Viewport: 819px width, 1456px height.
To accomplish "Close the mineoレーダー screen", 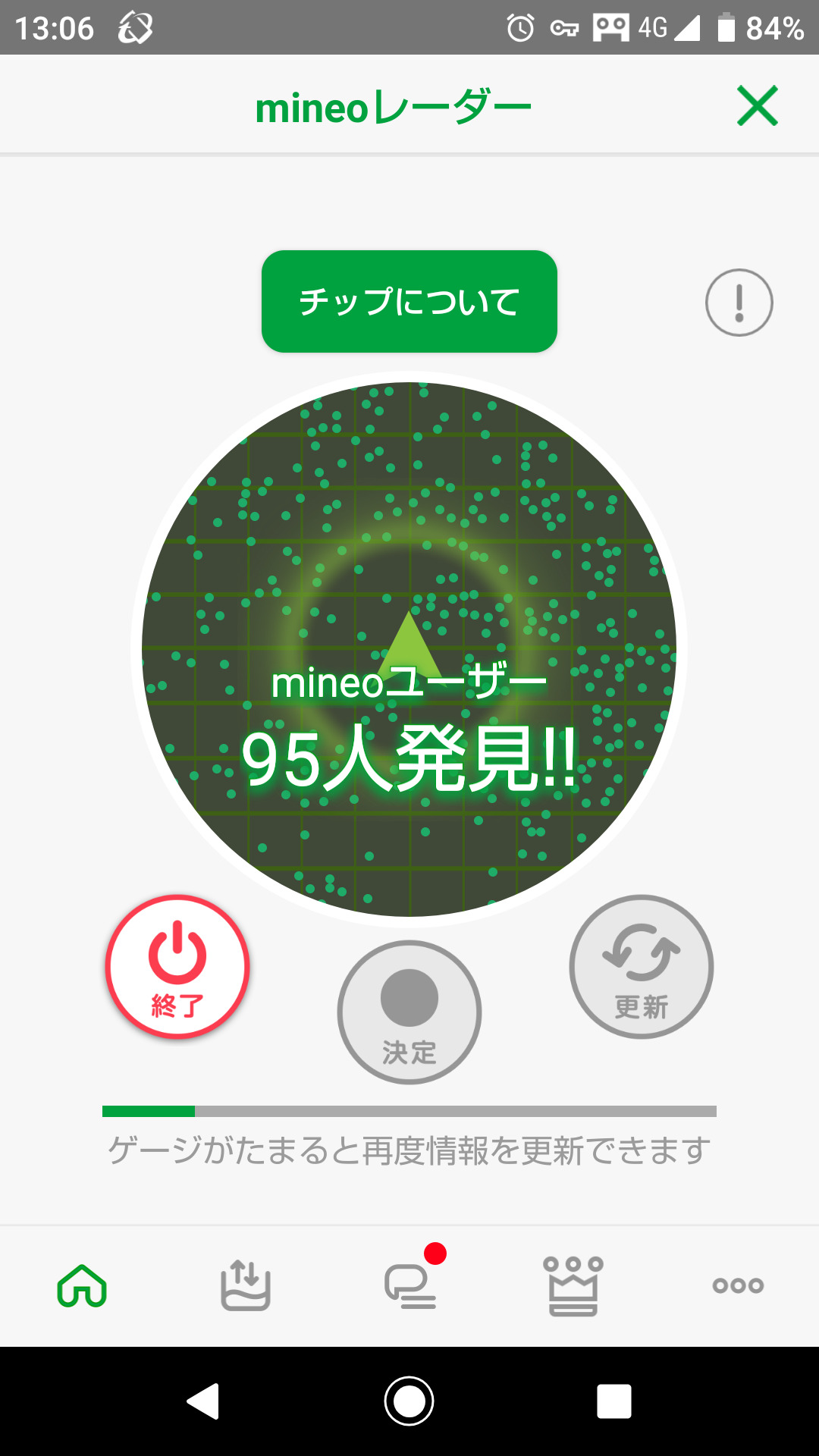I will click(x=757, y=105).
